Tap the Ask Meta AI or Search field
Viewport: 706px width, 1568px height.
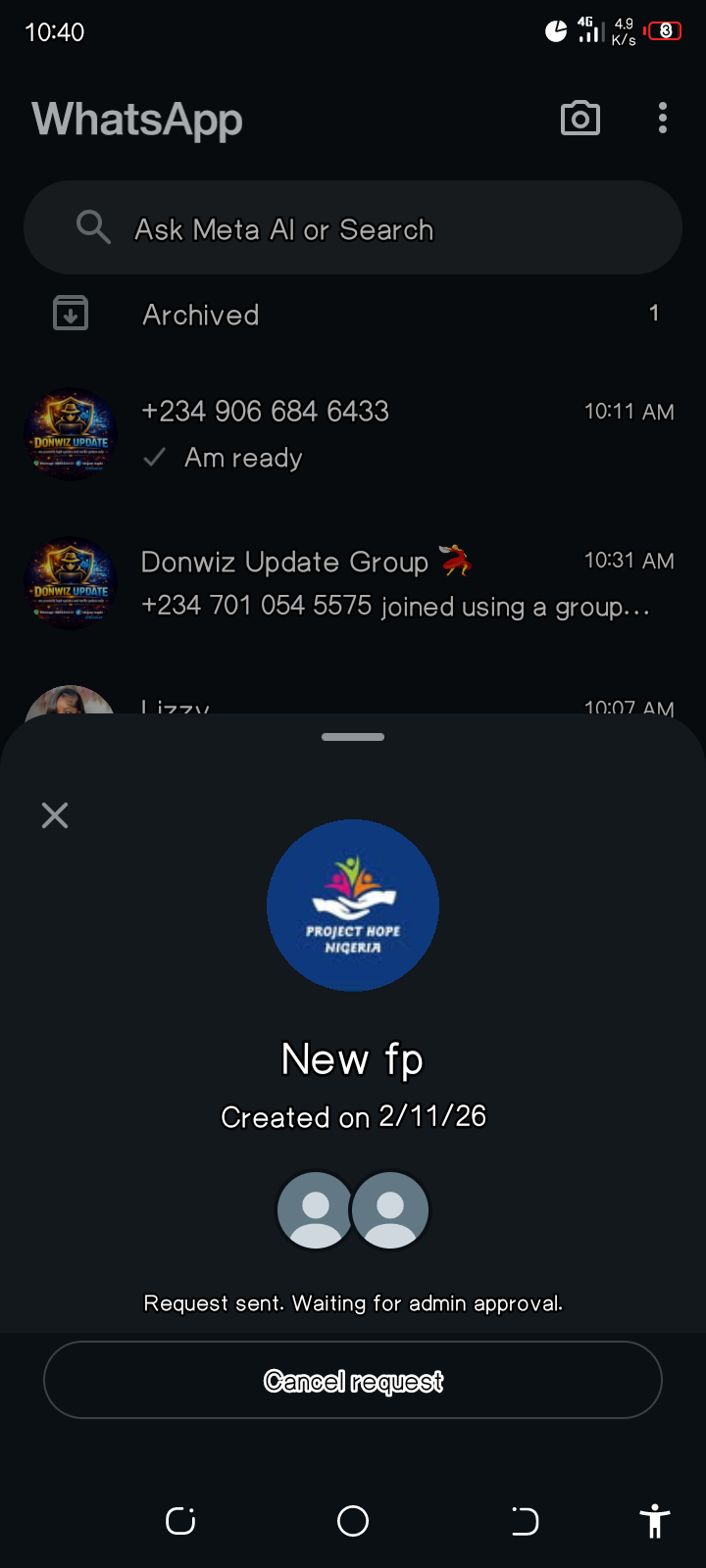[353, 228]
